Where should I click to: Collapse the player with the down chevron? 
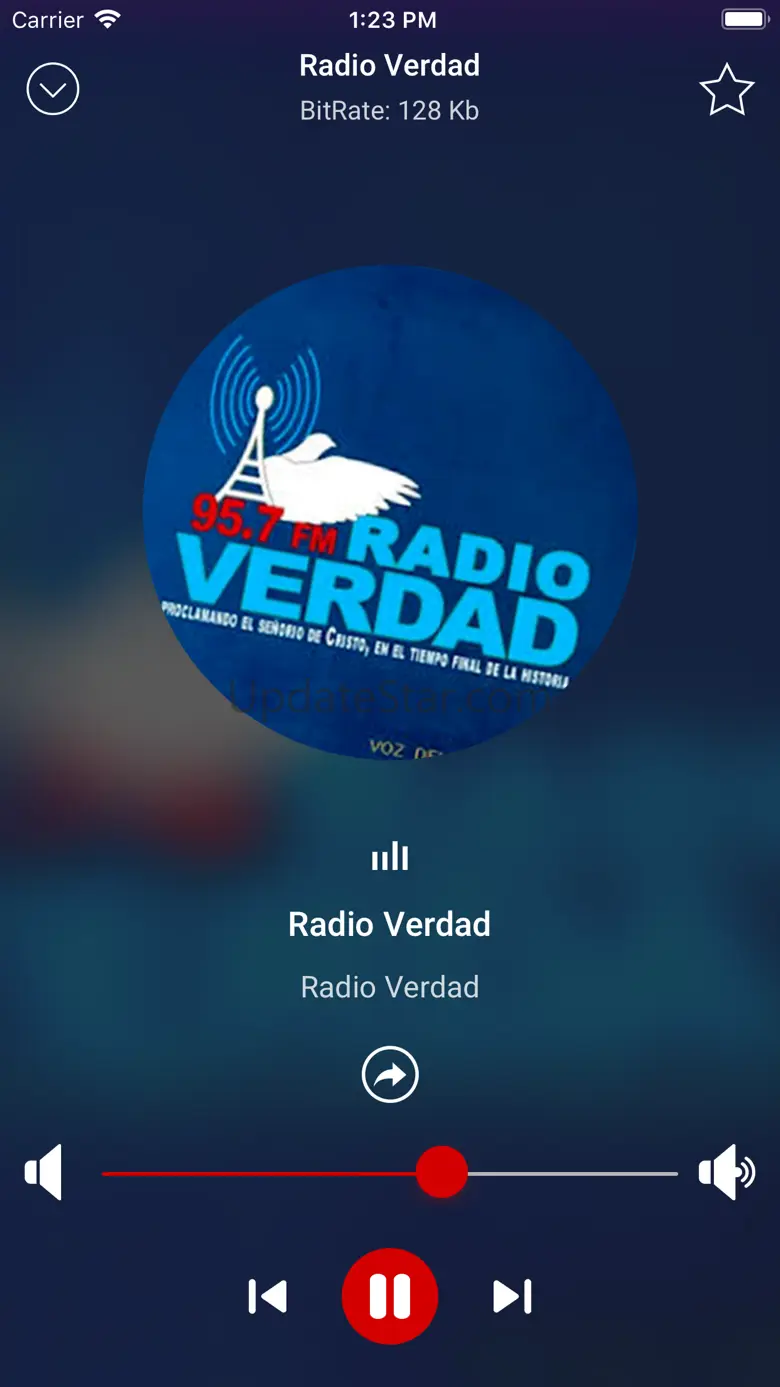click(x=52, y=90)
